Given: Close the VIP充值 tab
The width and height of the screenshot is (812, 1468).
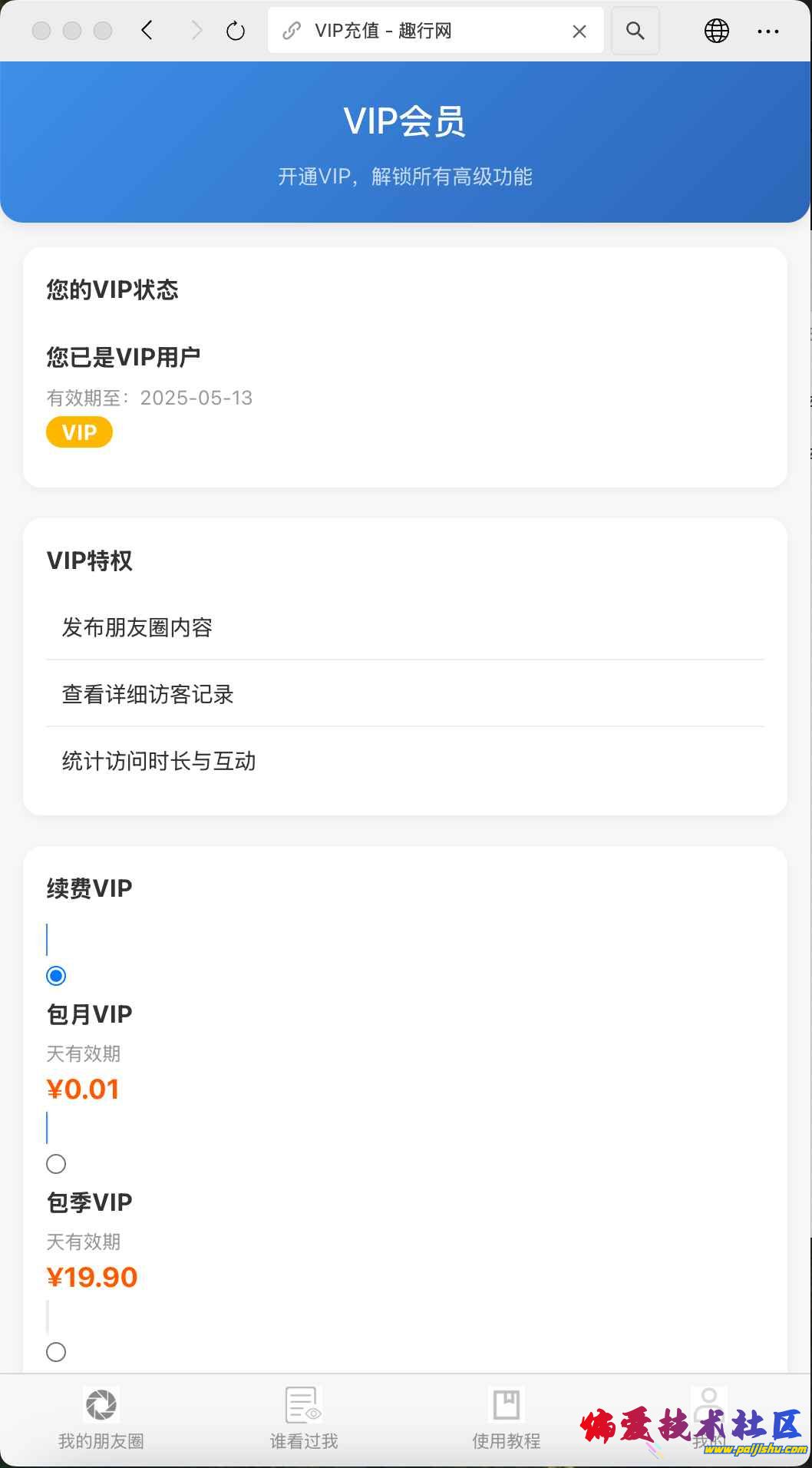Looking at the screenshot, I should click(579, 31).
